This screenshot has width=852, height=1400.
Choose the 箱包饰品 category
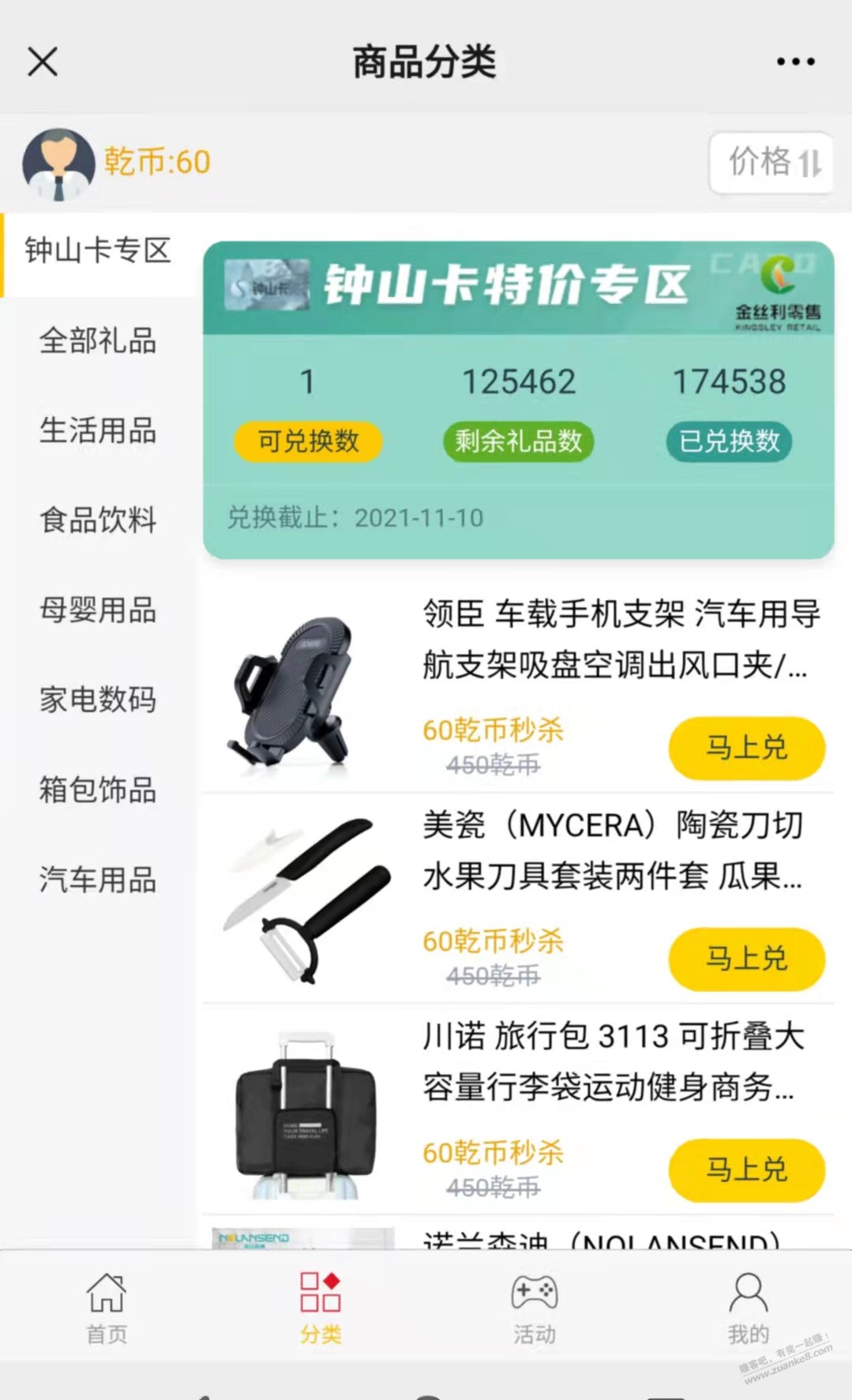98,790
